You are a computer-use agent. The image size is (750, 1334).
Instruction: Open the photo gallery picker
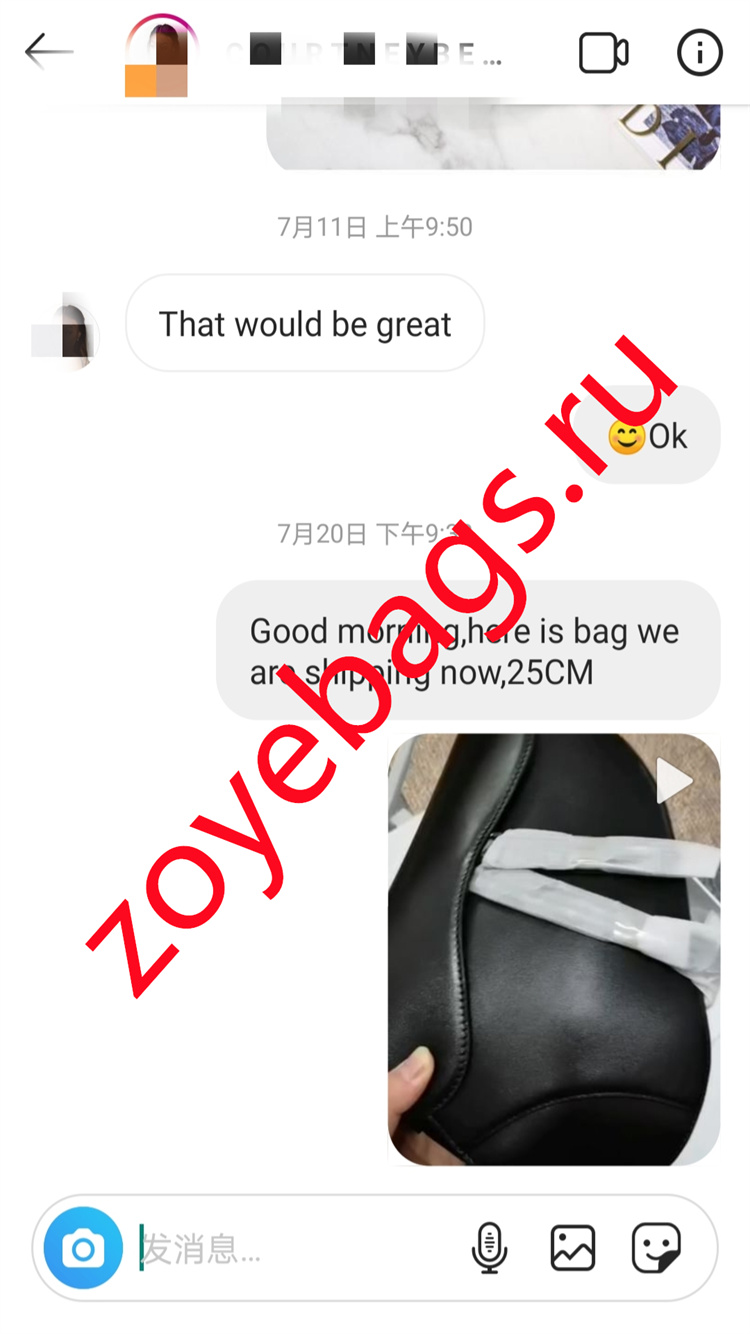(573, 1248)
